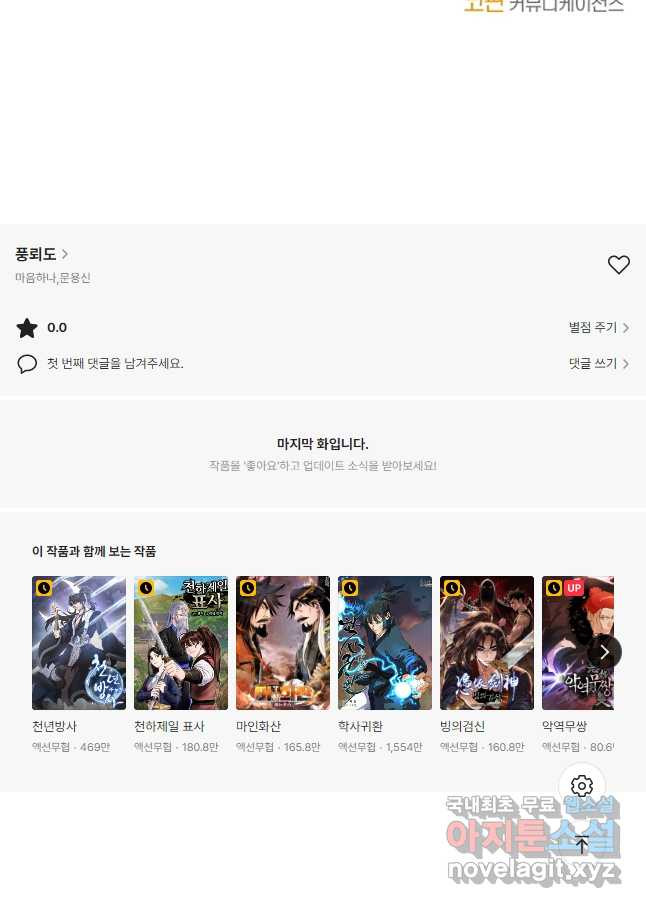This screenshot has height=908, width=646.
Task: Open the 학사귀환 webtoon card
Action: pos(385,643)
